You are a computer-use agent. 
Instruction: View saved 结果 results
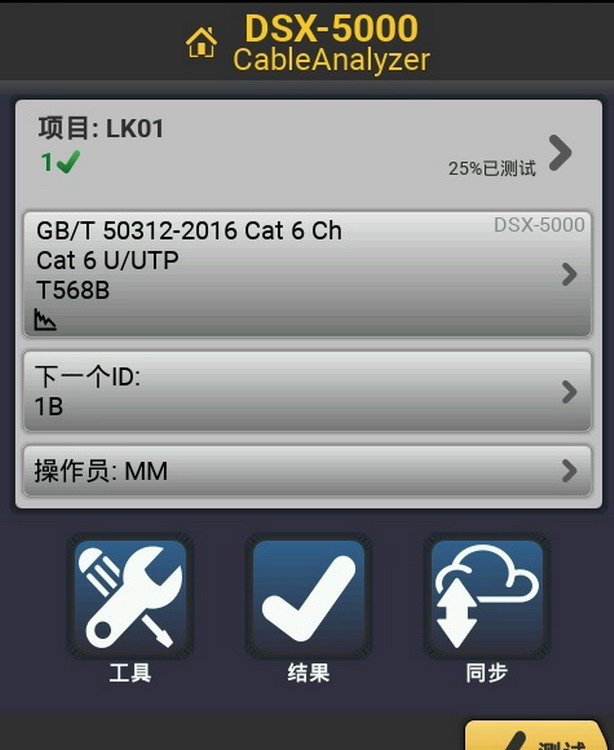pyautogui.click(x=308, y=597)
